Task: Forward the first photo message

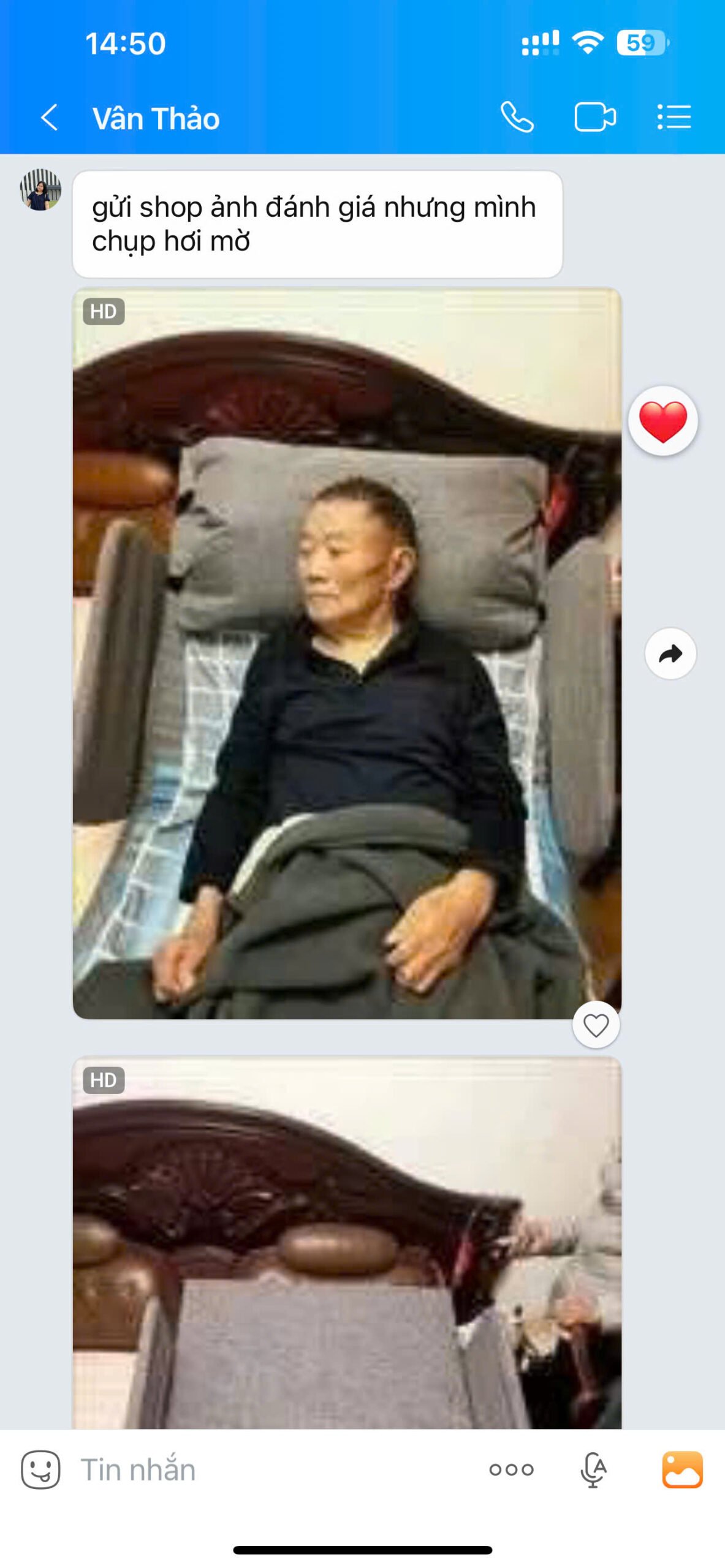Action: (x=670, y=654)
